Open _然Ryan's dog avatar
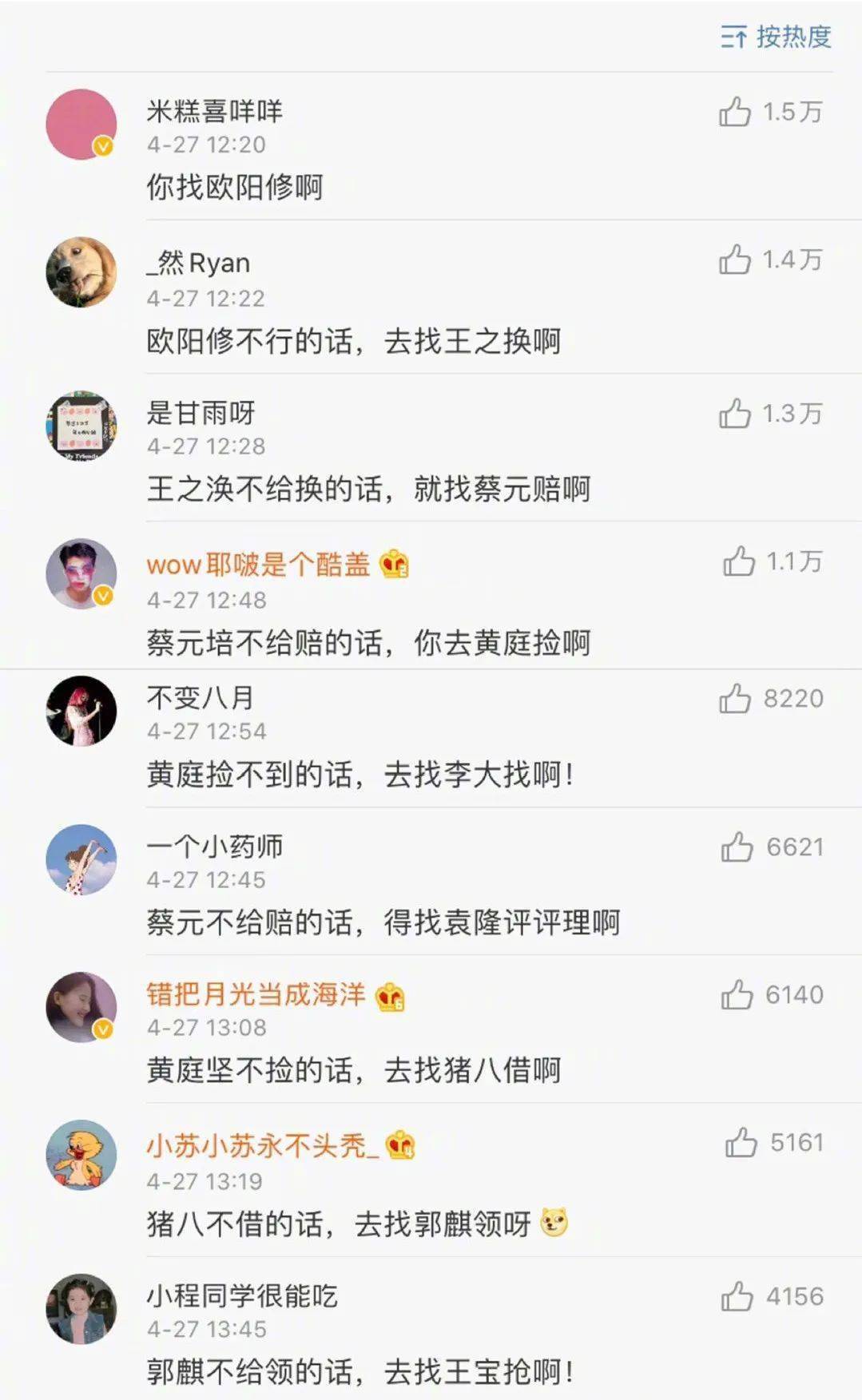 (x=81, y=272)
